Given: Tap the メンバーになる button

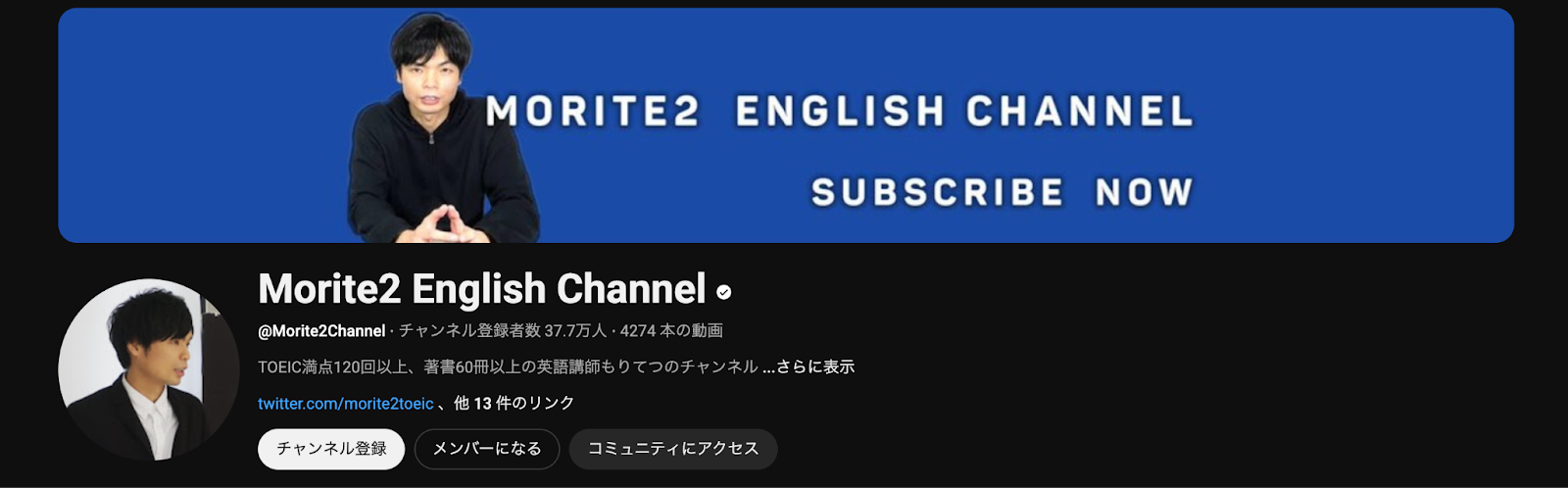Looking at the screenshot, I should (x=487, y=449).
